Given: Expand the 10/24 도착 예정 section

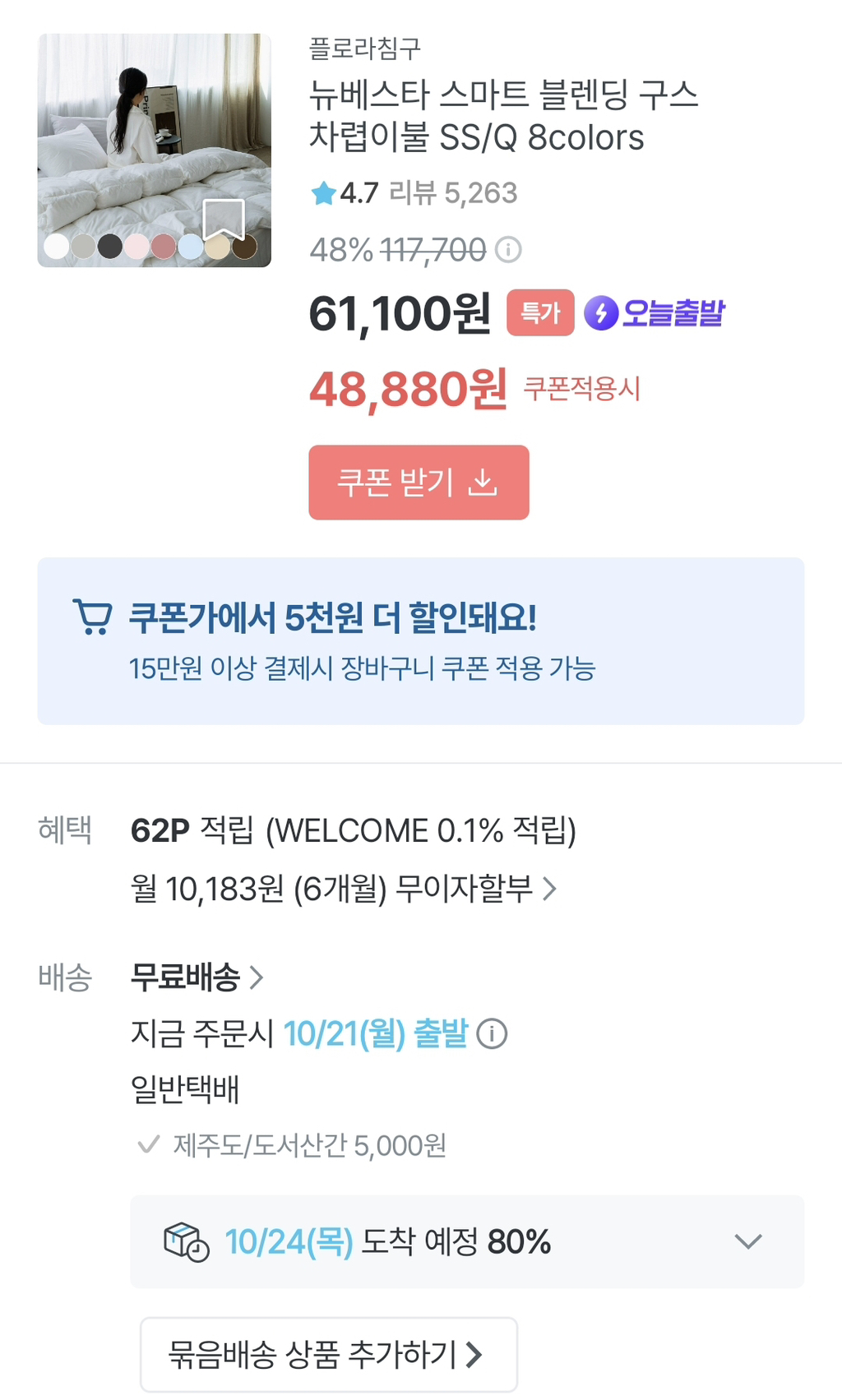Looking at the screenshot, I should (747, 1241).
